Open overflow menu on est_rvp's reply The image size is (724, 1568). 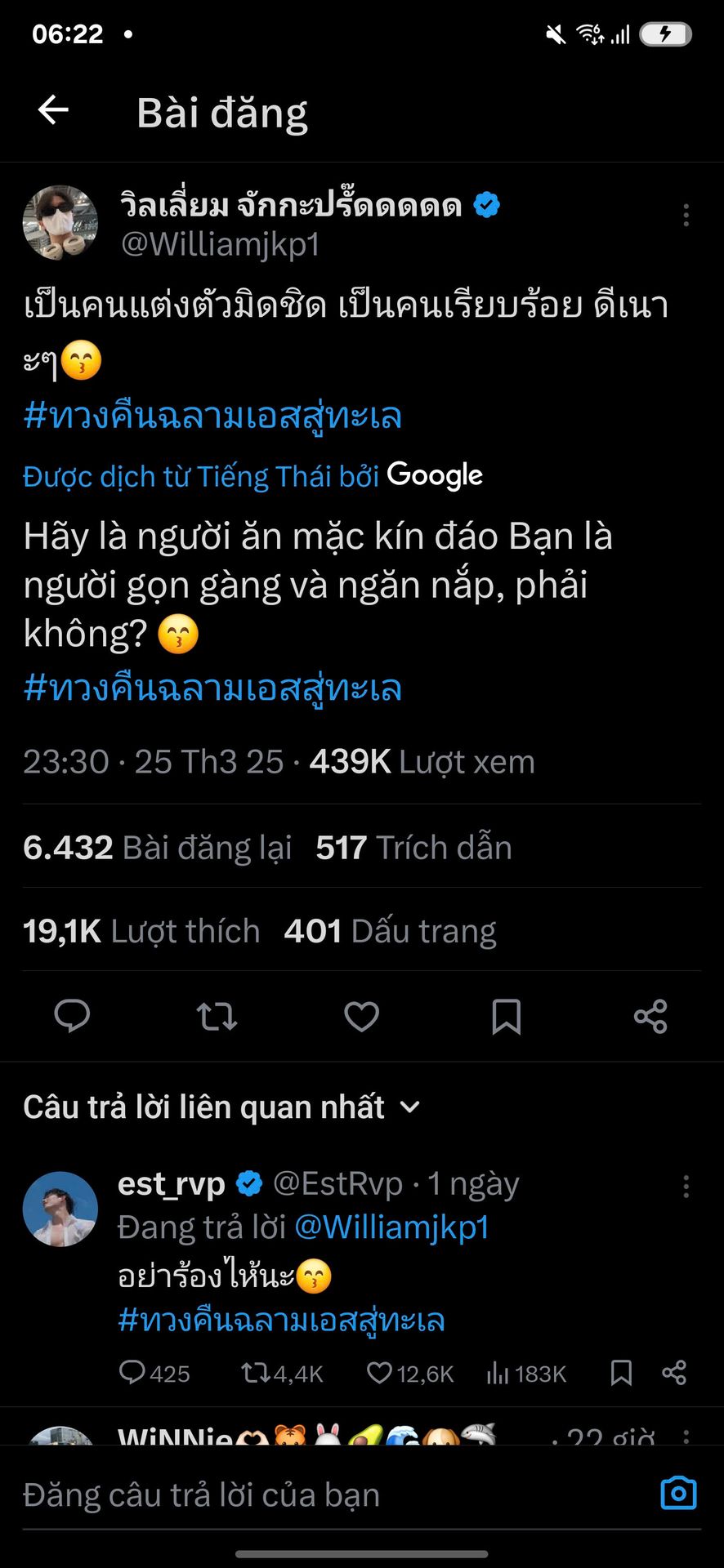pos(686,1187)
